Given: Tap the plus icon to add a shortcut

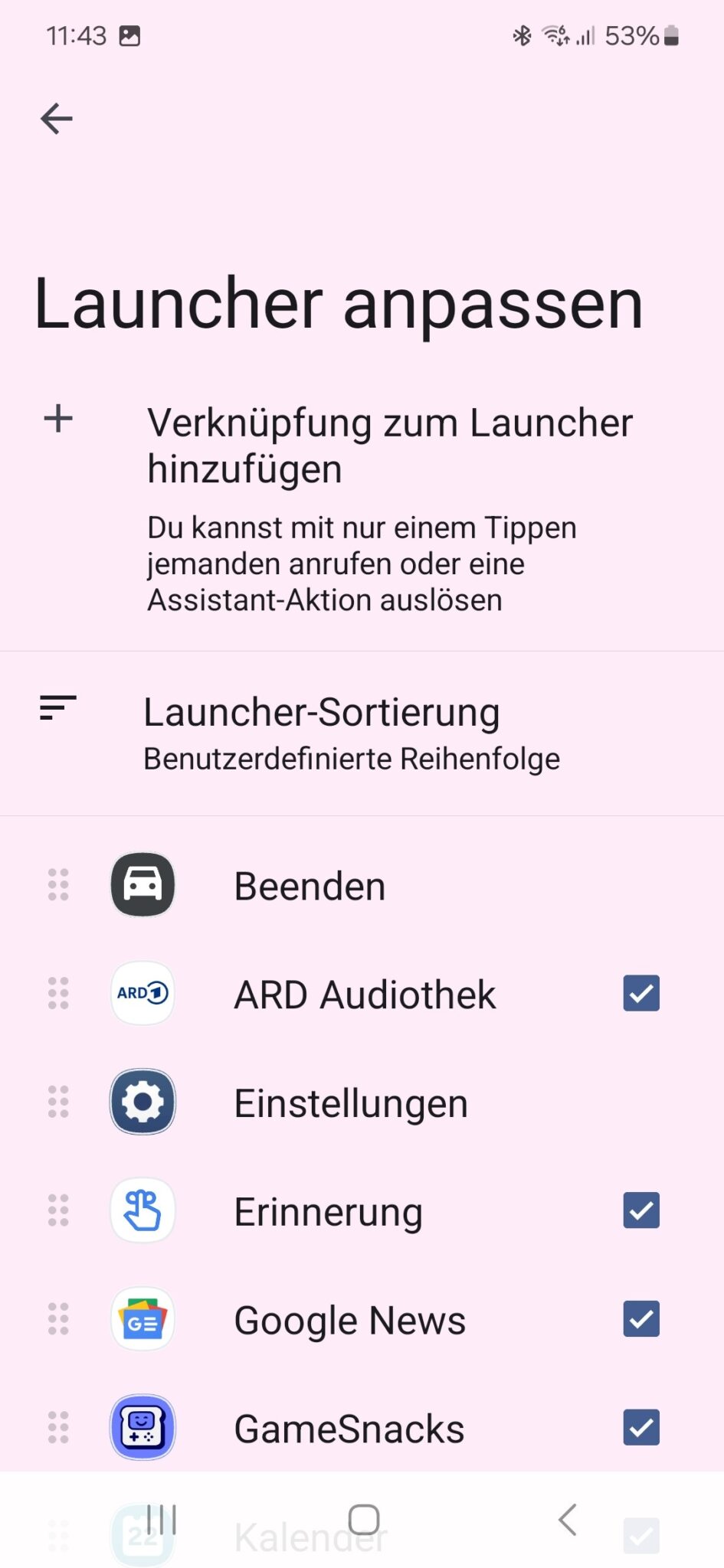Looking at the screenshot, I should click(x=57, y=420).
